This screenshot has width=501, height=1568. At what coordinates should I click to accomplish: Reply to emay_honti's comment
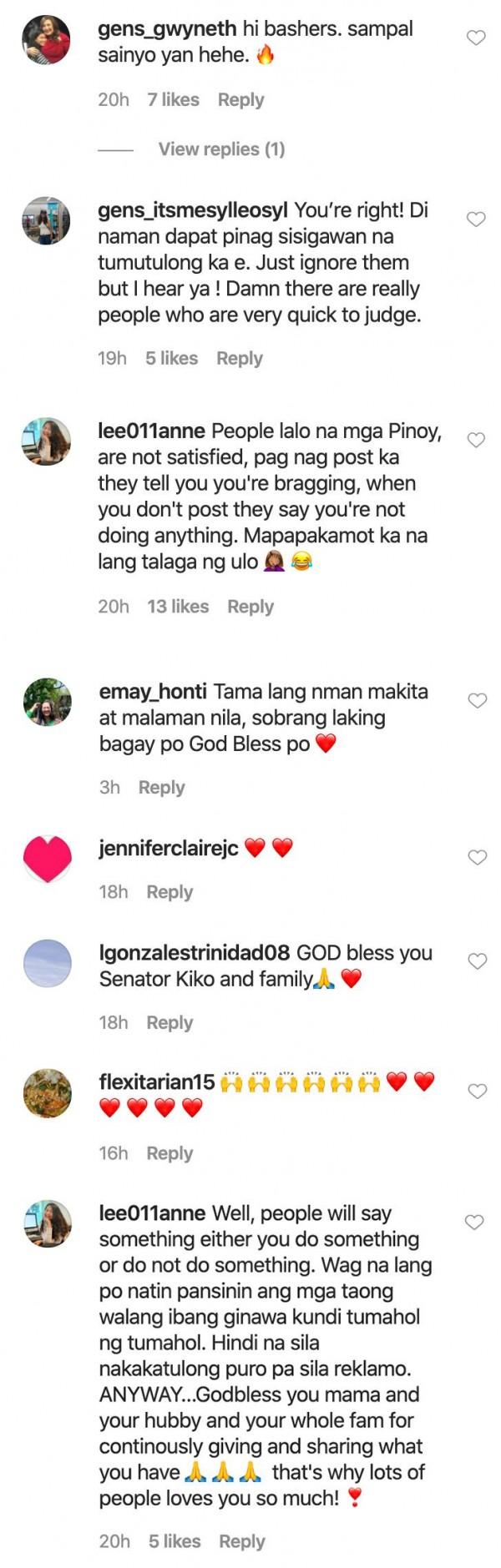161,788
